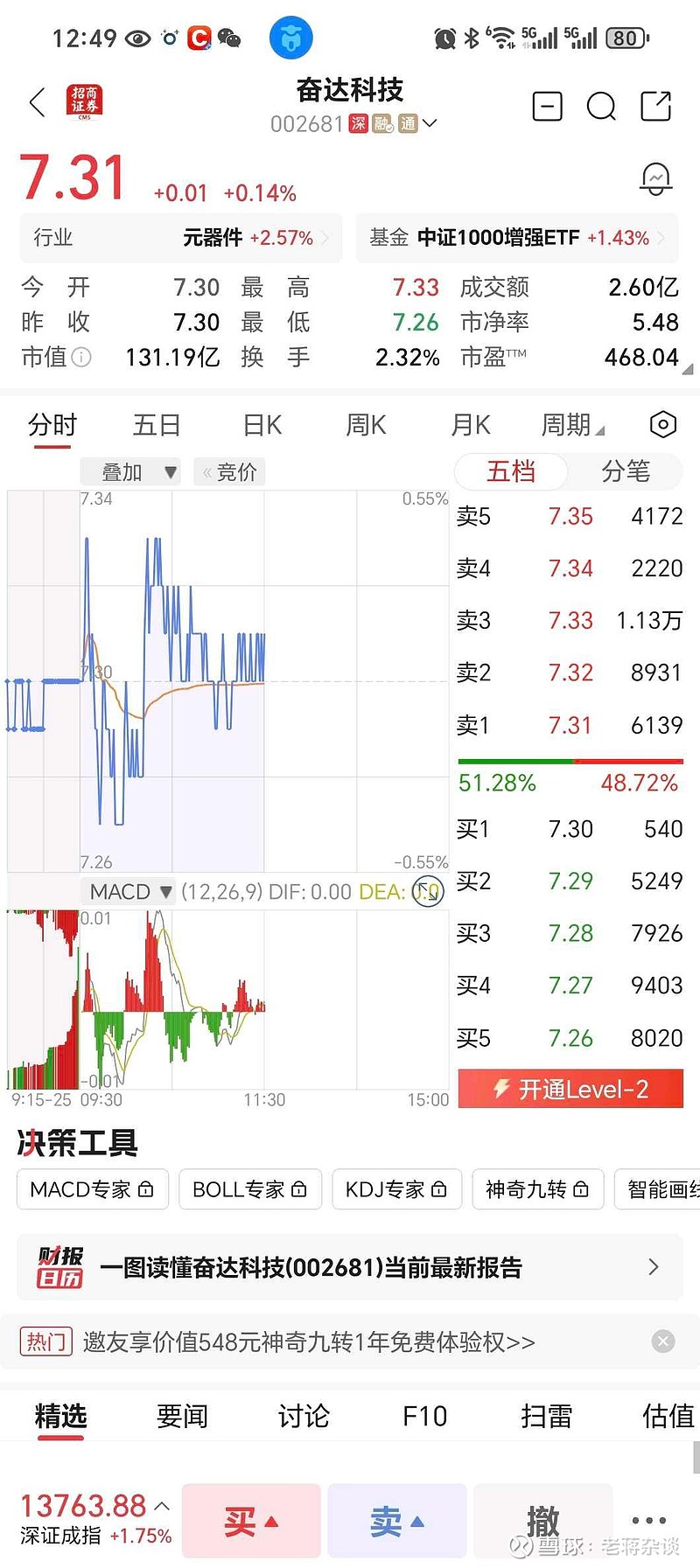Image resolution: width=700 pixels, height=1568 pixels.
Task: Open the MACD专家 tool
Action: pos(92,1189)
